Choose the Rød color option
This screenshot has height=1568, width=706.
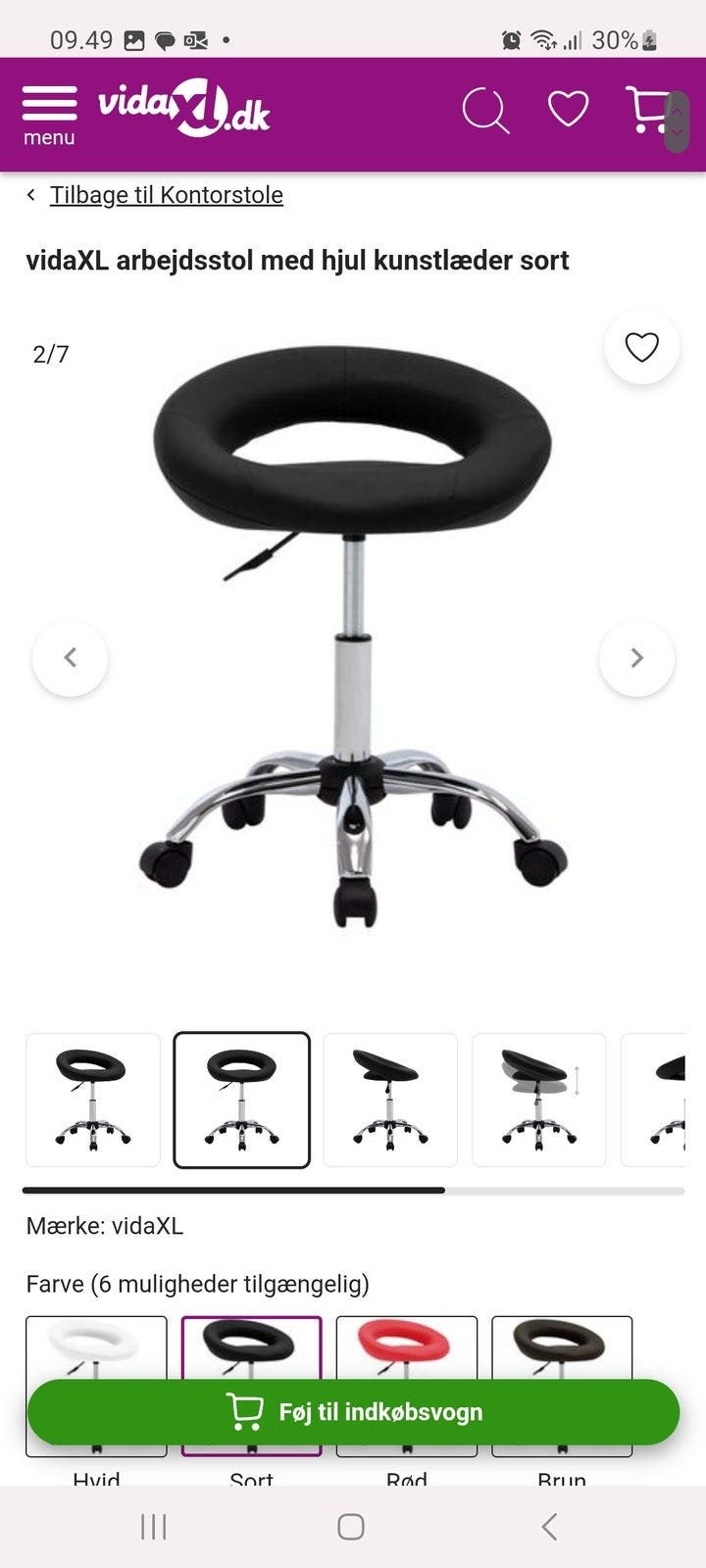tap(406, 1347)
